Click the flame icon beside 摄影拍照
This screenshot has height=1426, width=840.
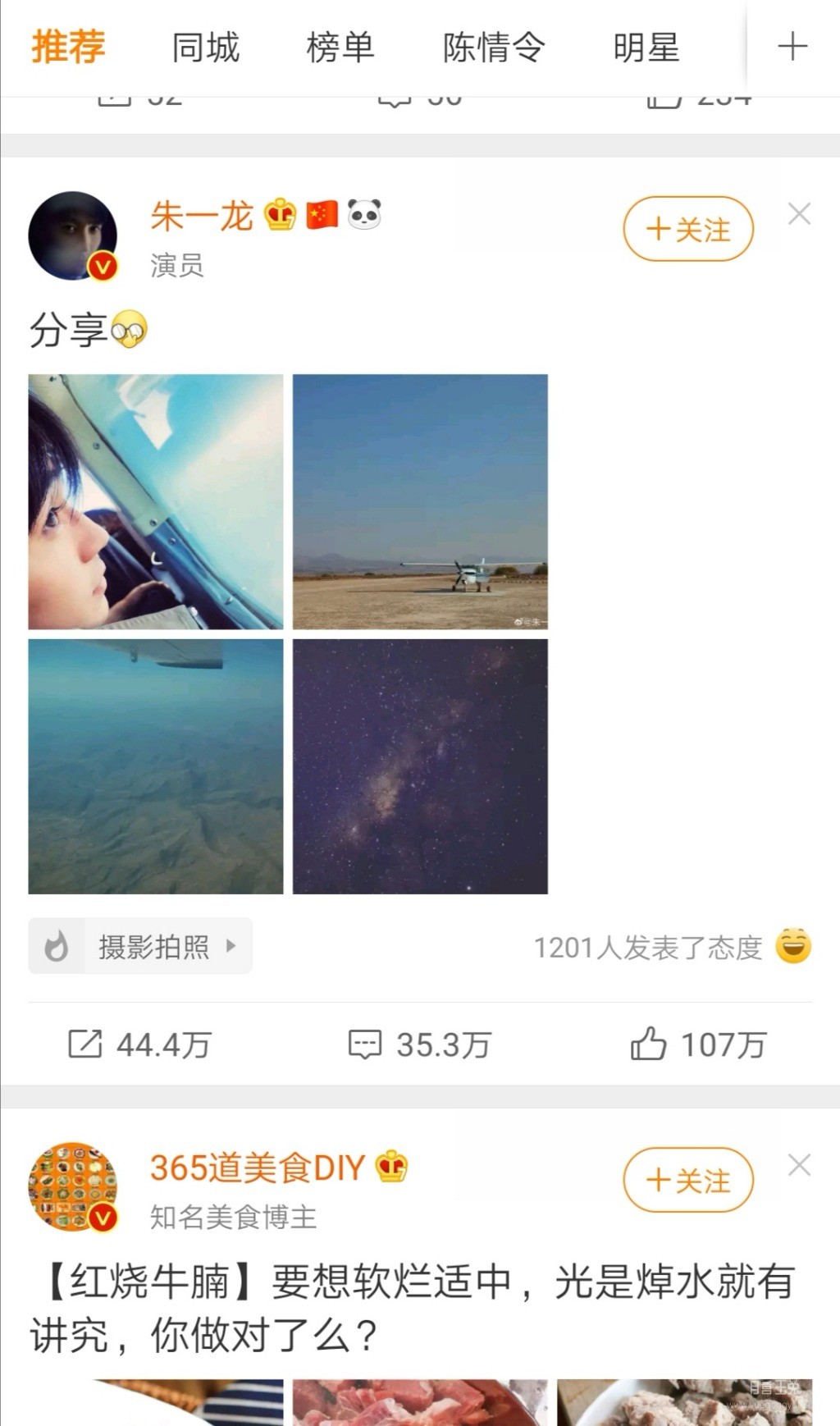click(x=56, y=946)
